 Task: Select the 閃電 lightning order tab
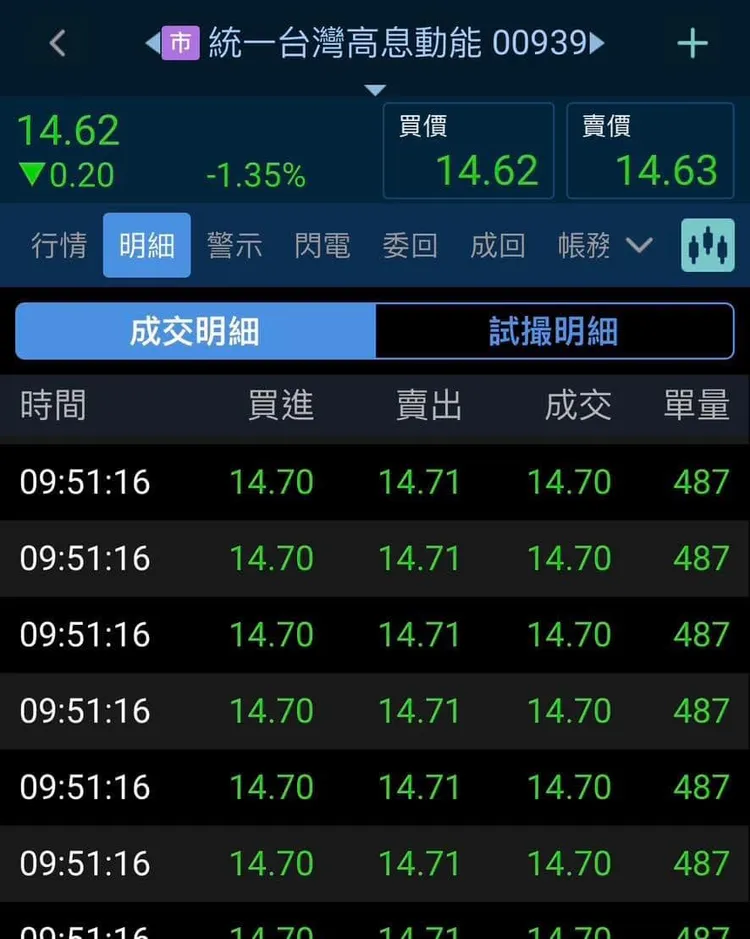pos(321,245)
